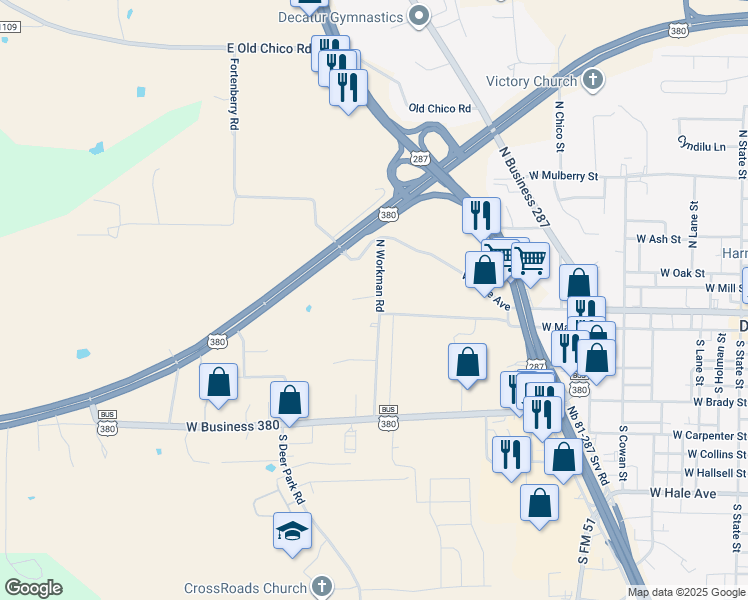Open the CrossRoads Church pin
Screen dimensions: 748x600
pos(322,586)
